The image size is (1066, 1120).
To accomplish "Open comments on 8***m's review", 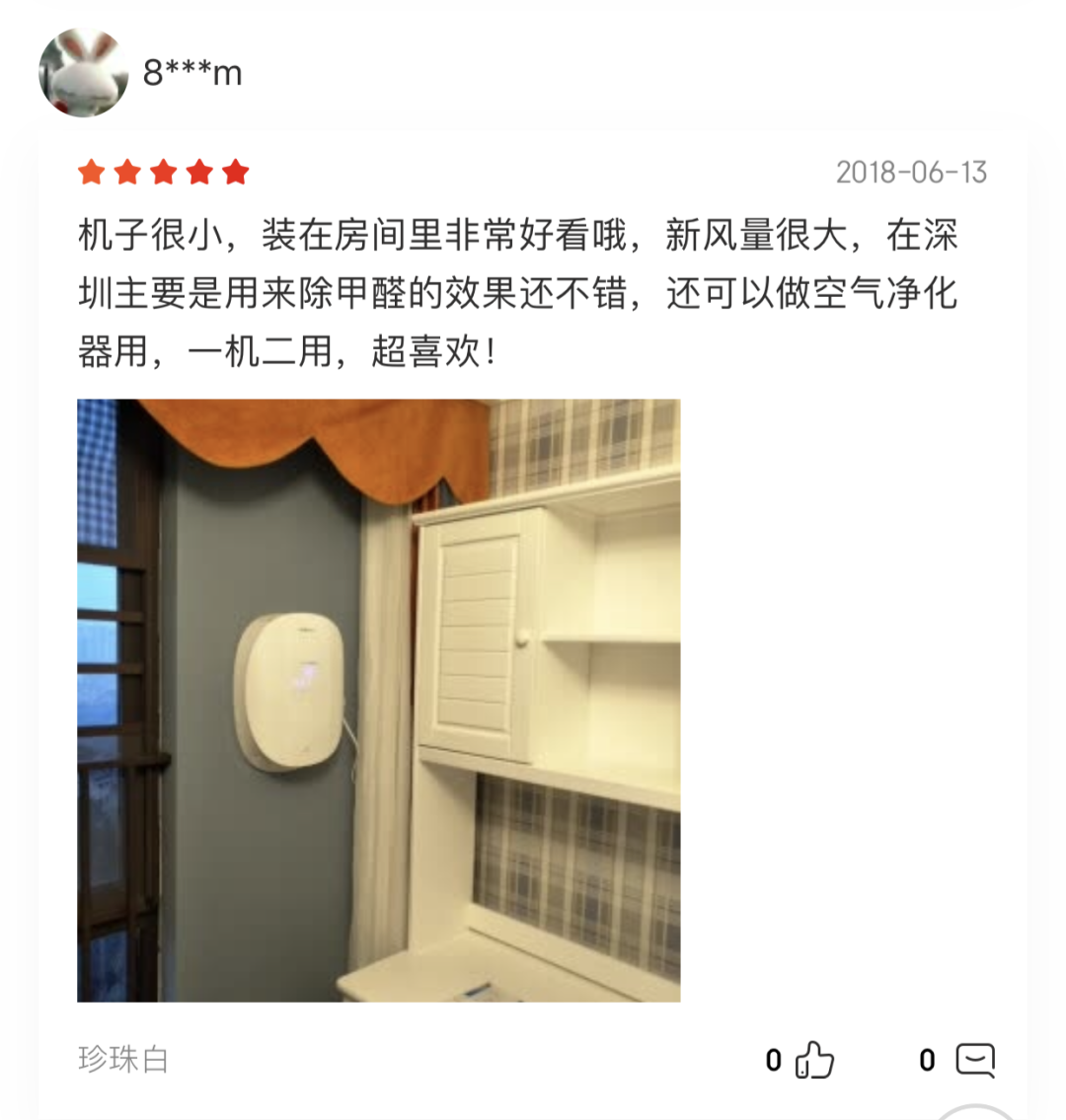I will (x=975, y=1061).
